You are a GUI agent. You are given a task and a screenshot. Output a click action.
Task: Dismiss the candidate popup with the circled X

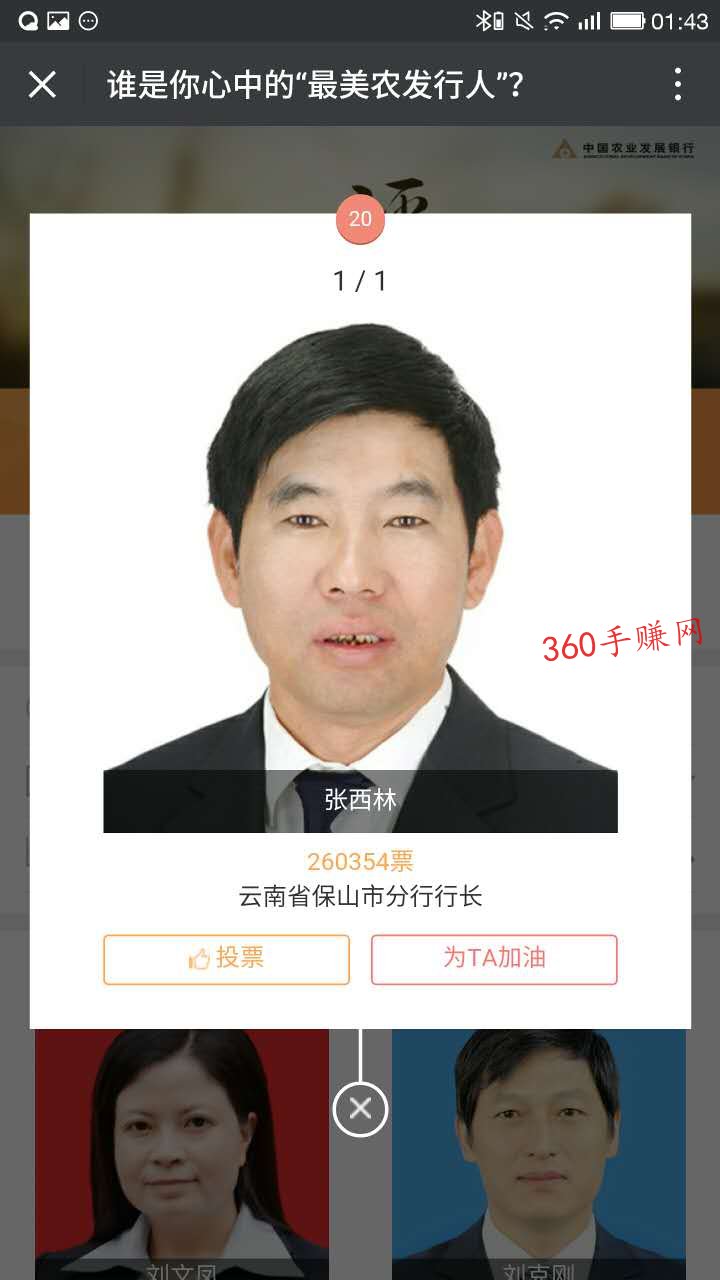360,1108
